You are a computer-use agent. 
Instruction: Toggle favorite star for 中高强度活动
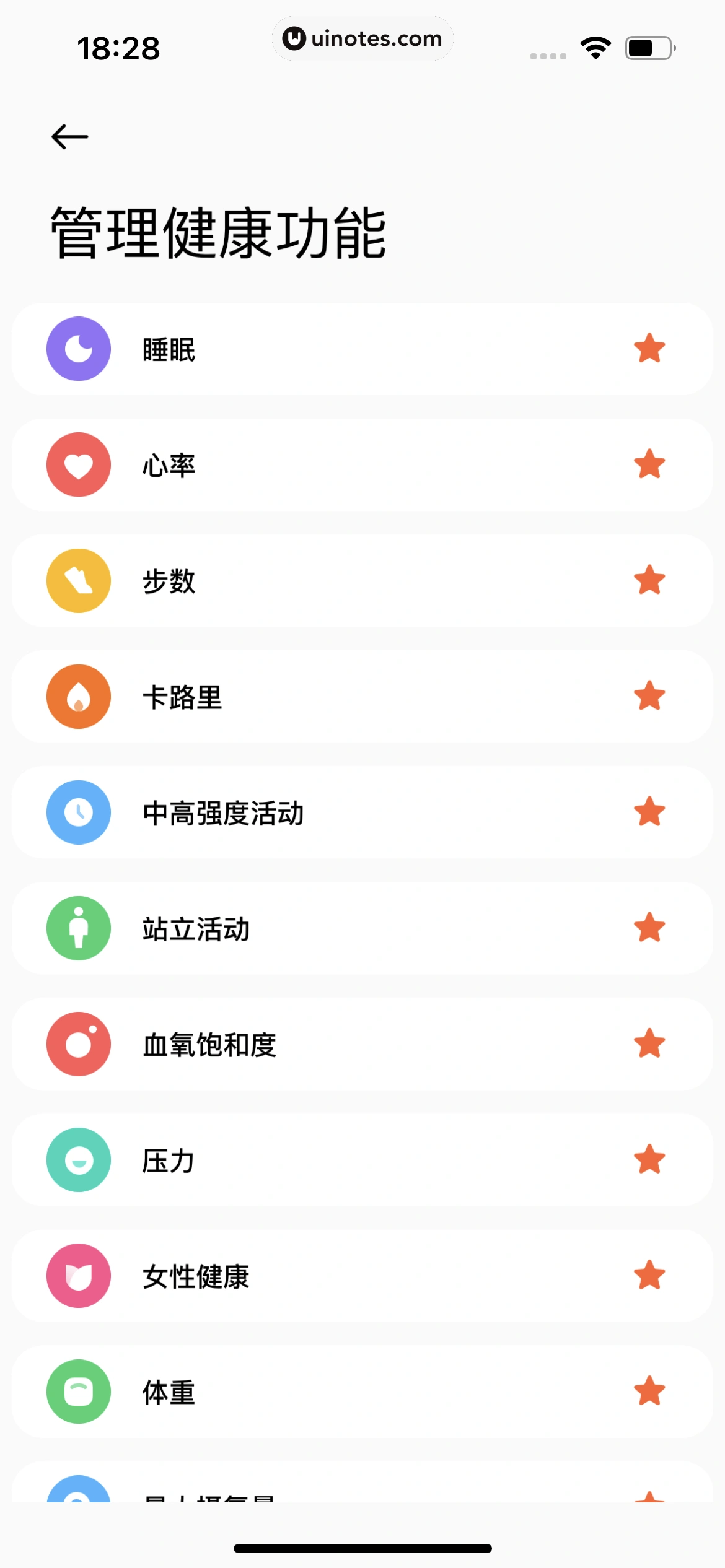649,812
